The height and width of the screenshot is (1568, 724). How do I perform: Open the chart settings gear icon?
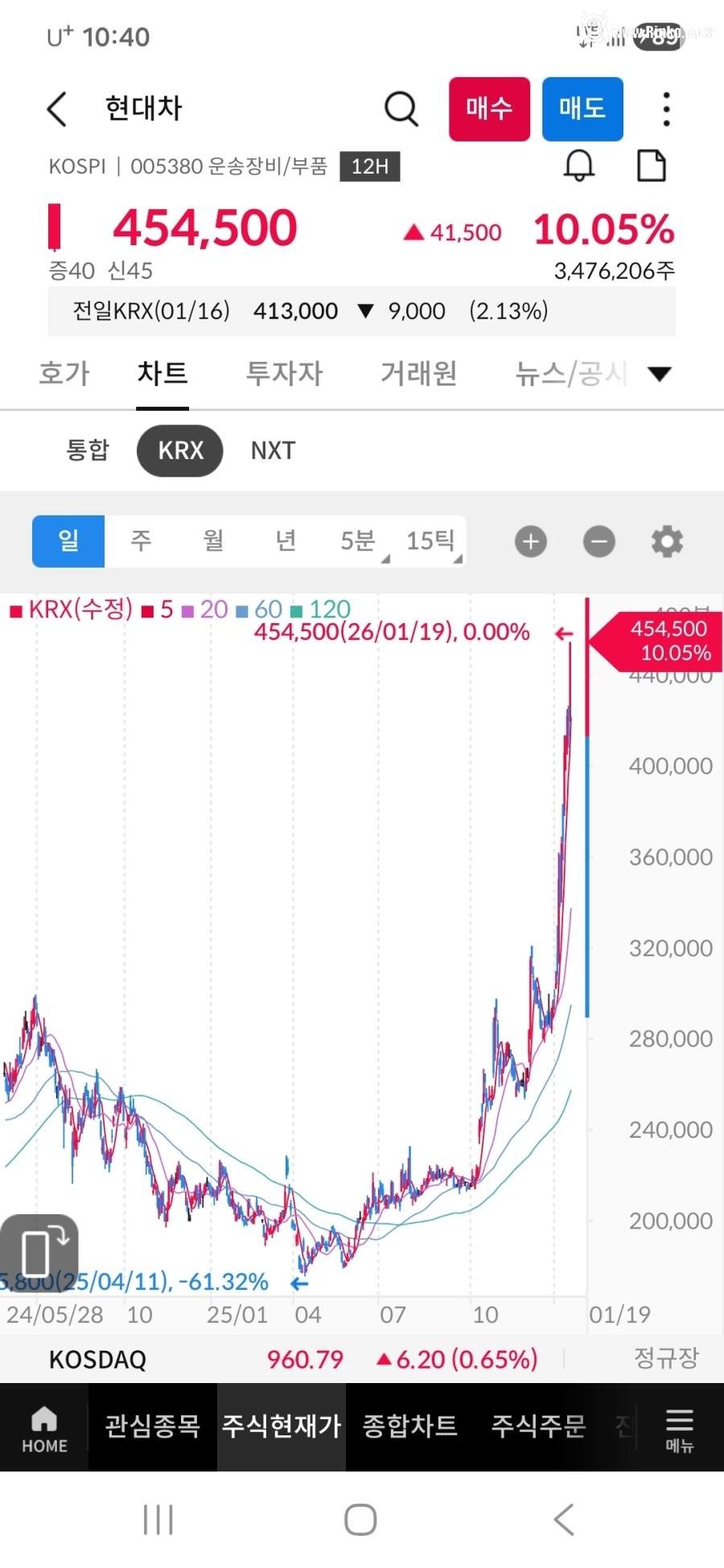(666, 541)
